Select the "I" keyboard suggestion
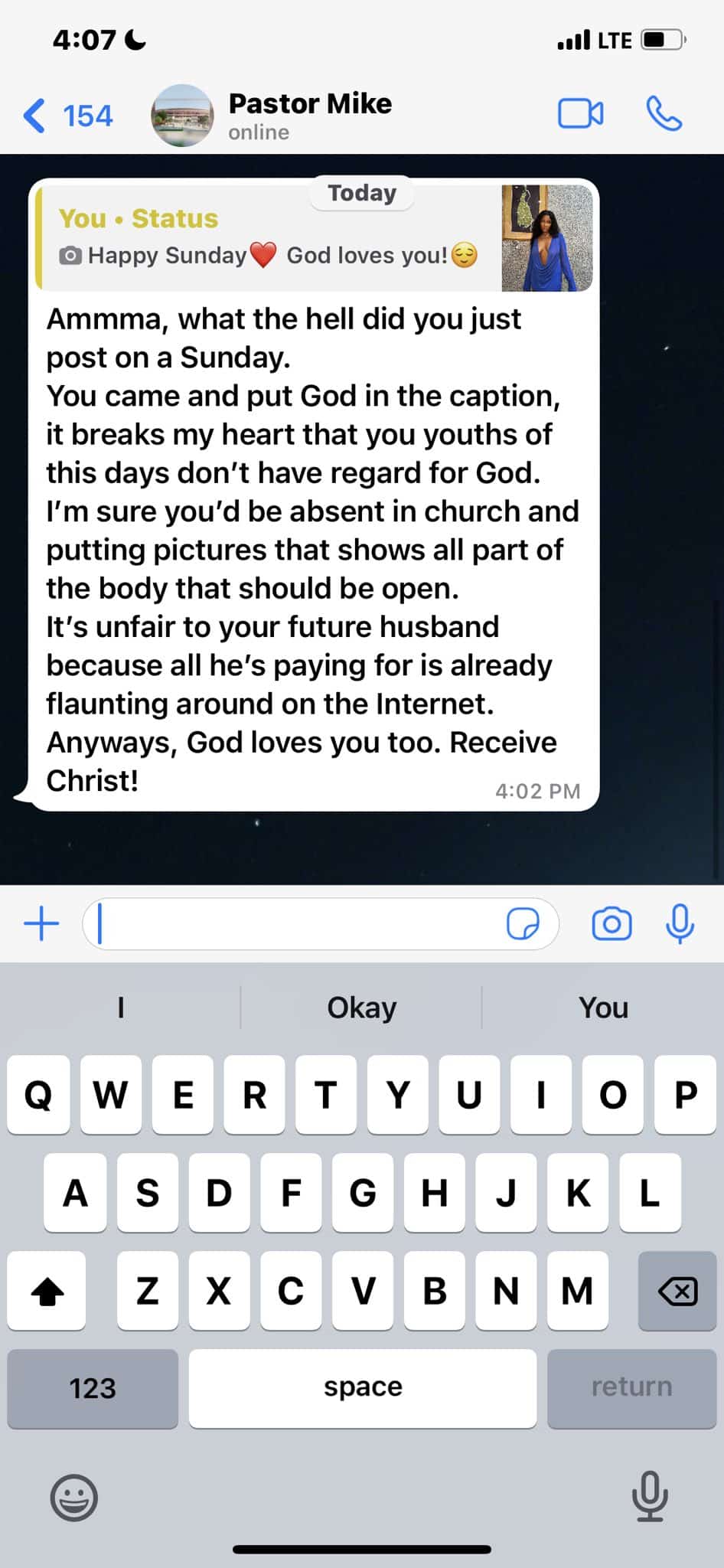Screen dimensions: 724x1568 tap(120, 1008)
